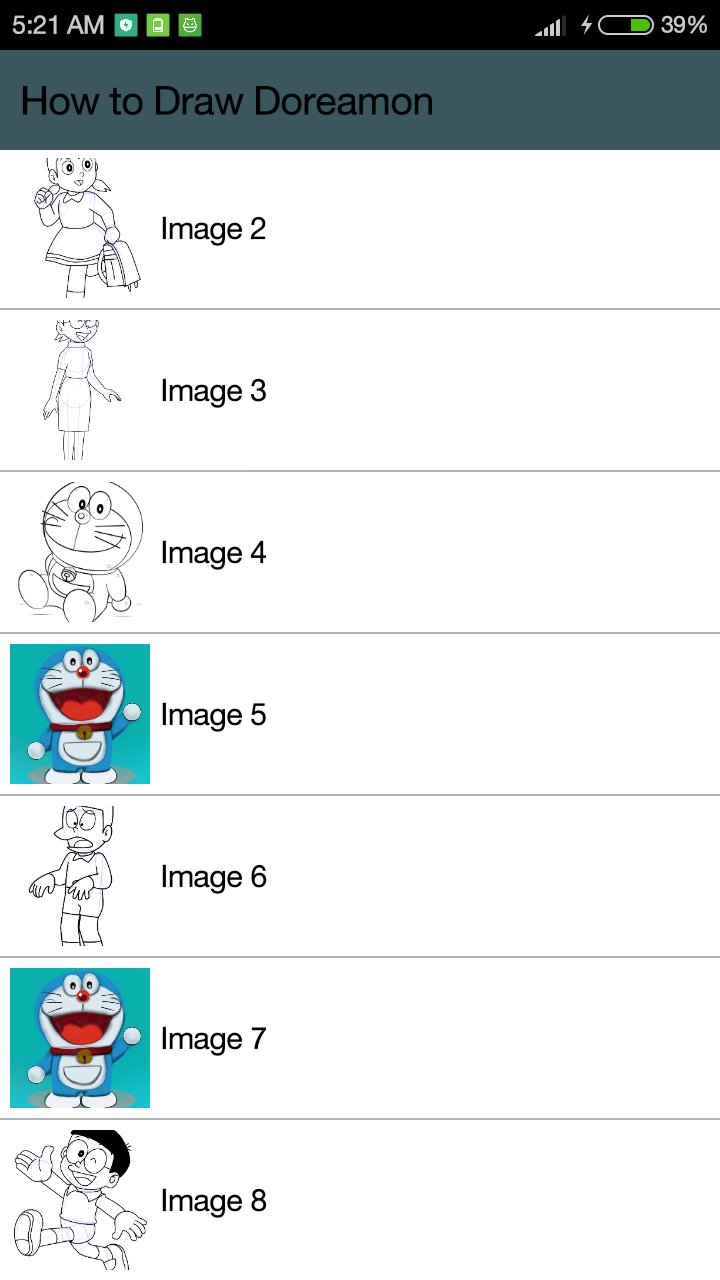Screen dimensions: 720x1280
Task: Select the Image 8 list entry
Action: (360, 1200)
